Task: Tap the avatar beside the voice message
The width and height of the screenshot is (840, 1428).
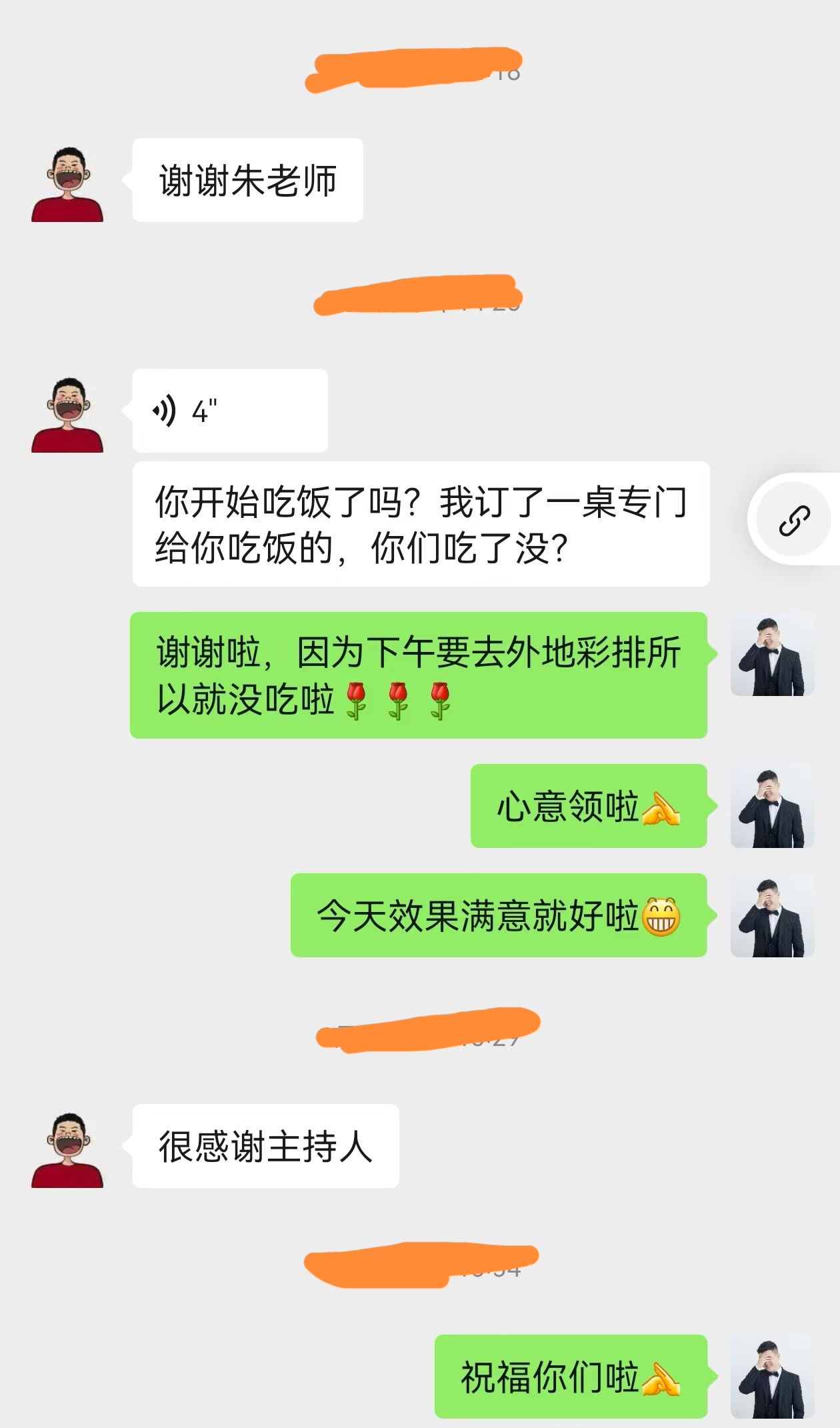Action: click(67, 415)
